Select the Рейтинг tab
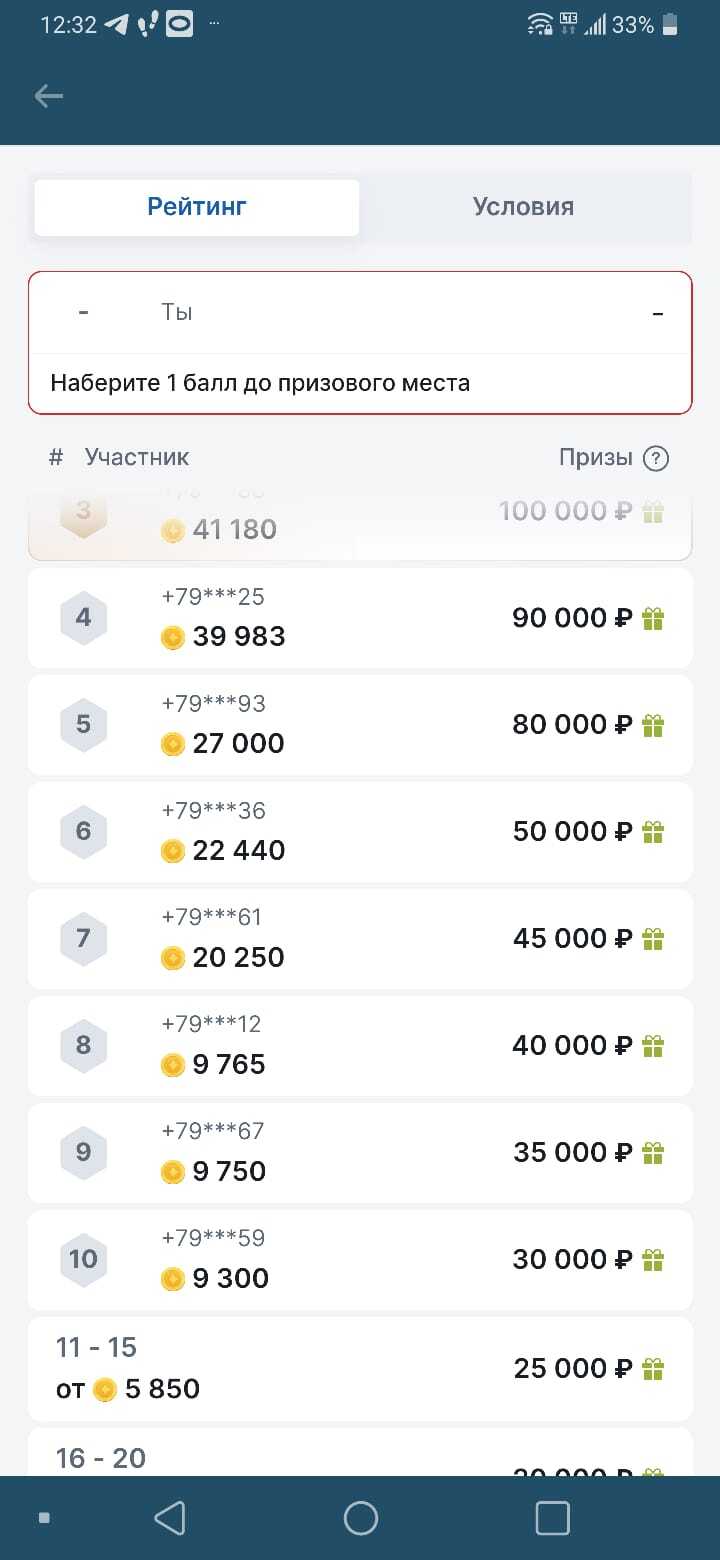 (197, 207)
